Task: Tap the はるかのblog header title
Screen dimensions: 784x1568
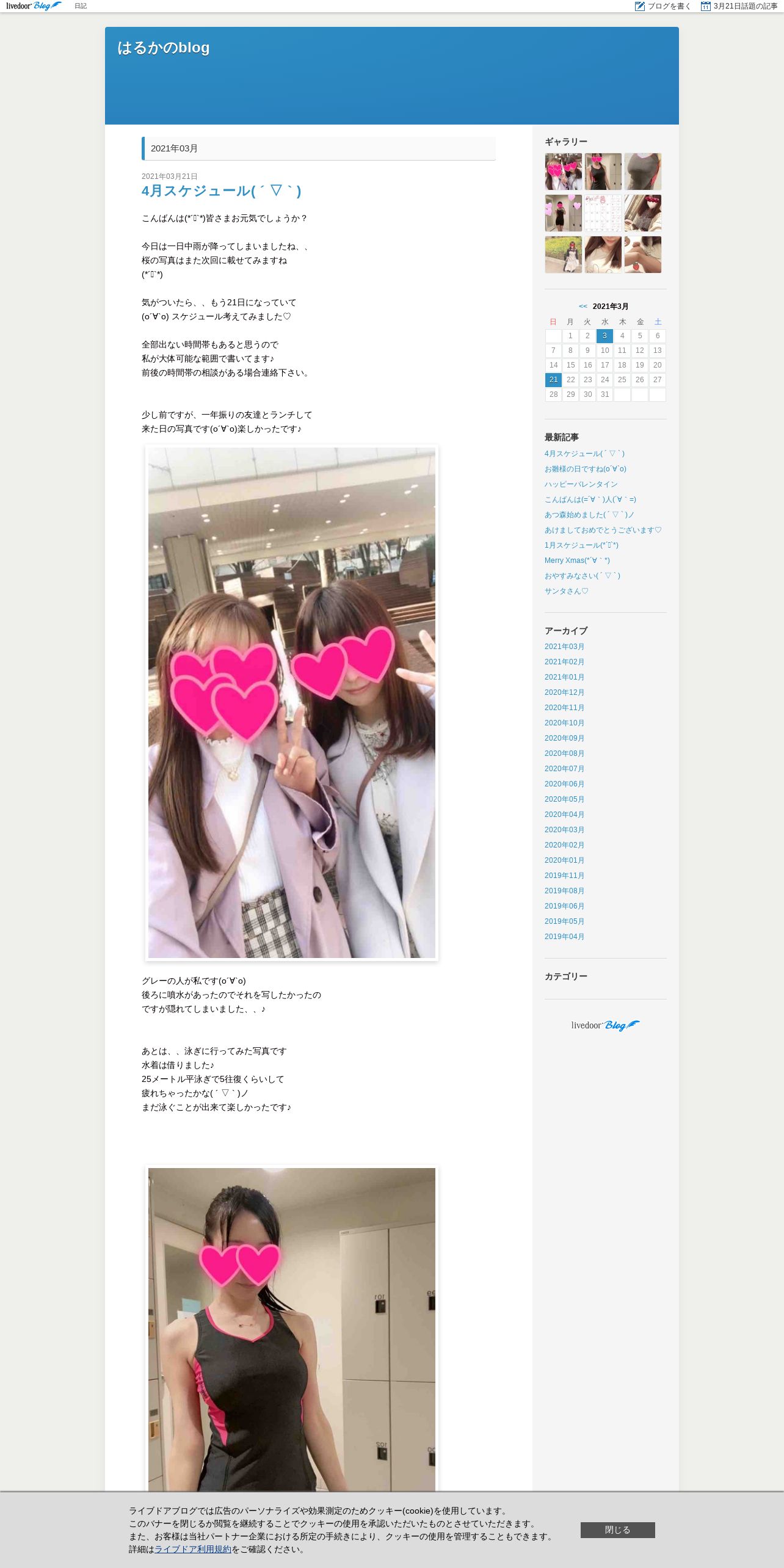Action: click(x=163, y=48)
